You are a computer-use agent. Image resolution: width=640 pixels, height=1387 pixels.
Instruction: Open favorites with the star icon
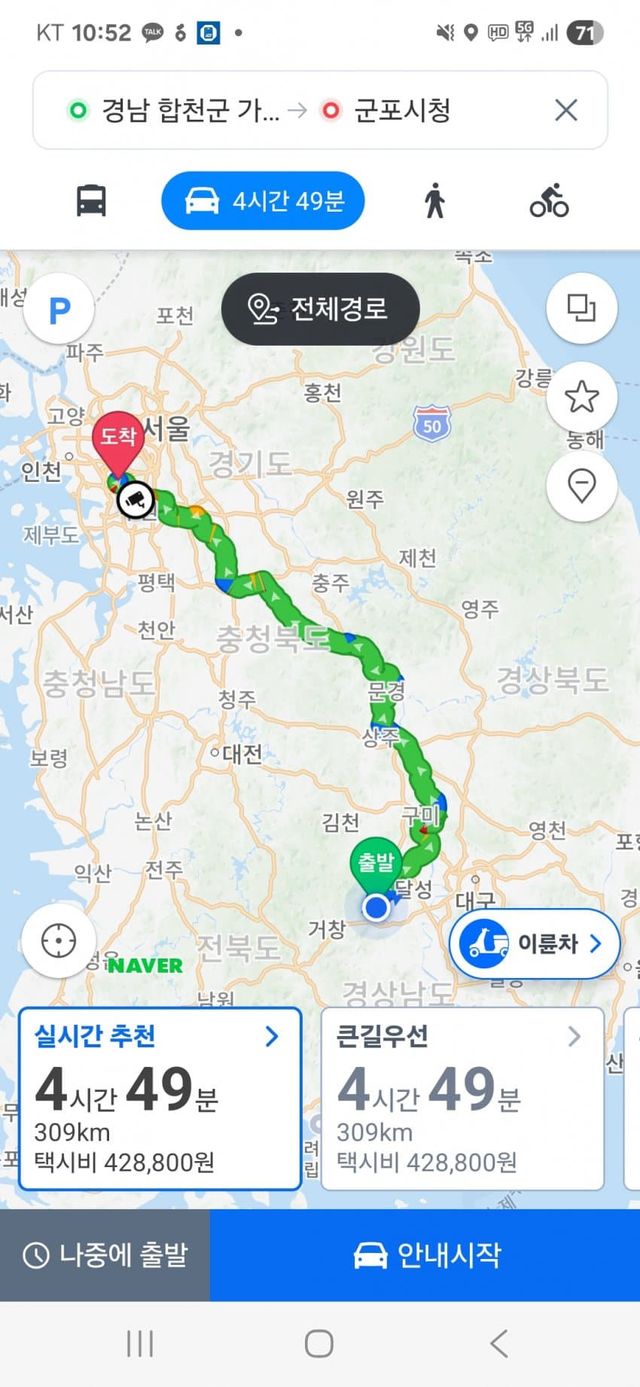click(x=581, y=397)
